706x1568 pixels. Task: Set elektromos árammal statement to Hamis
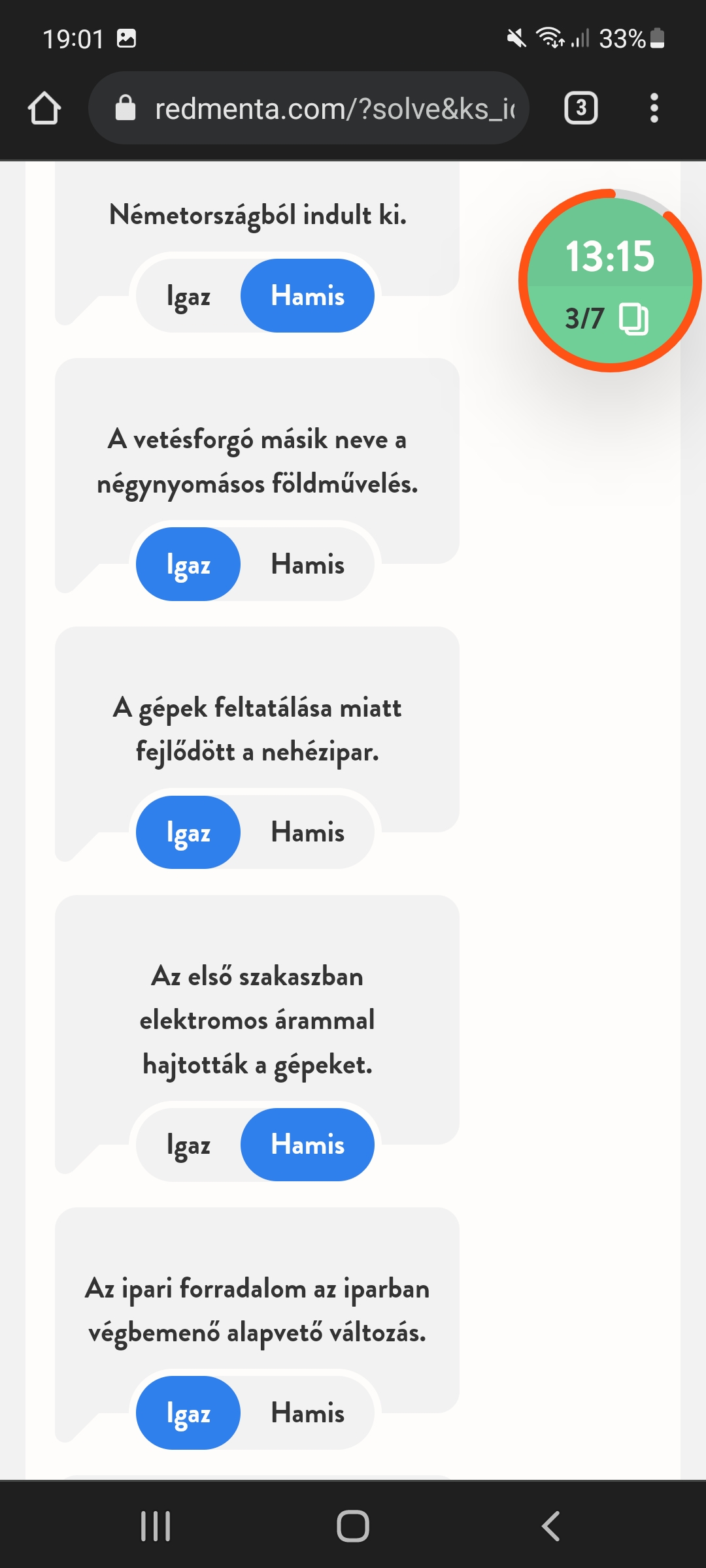[307, 1145]
